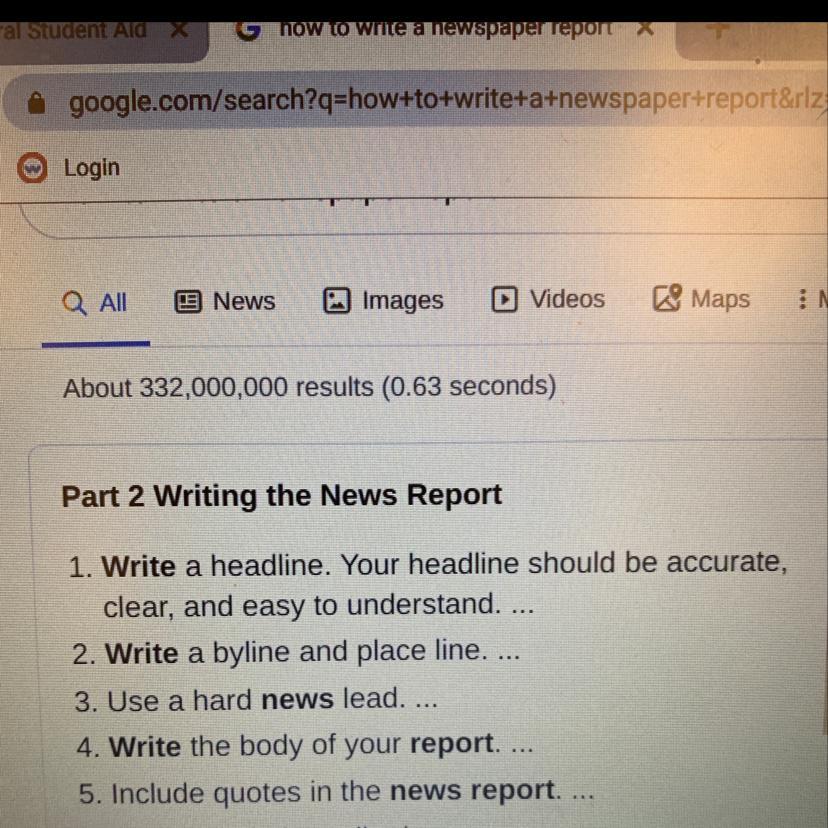Switch to the Images results tab
This screenshot has width=828, height=828.
click(383, 301)
